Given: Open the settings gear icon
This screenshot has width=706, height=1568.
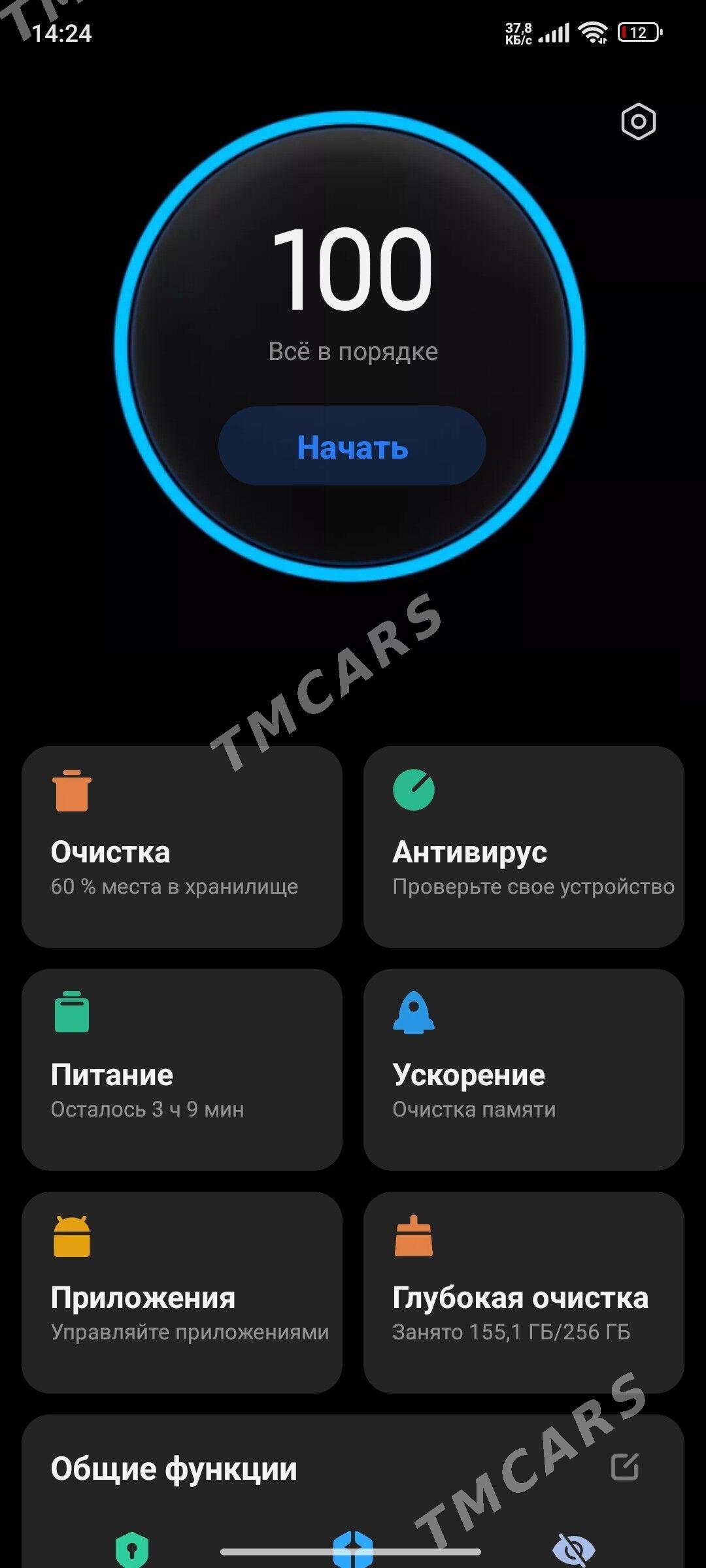Looking at the screenshot, I should click(x=638, y=122).
